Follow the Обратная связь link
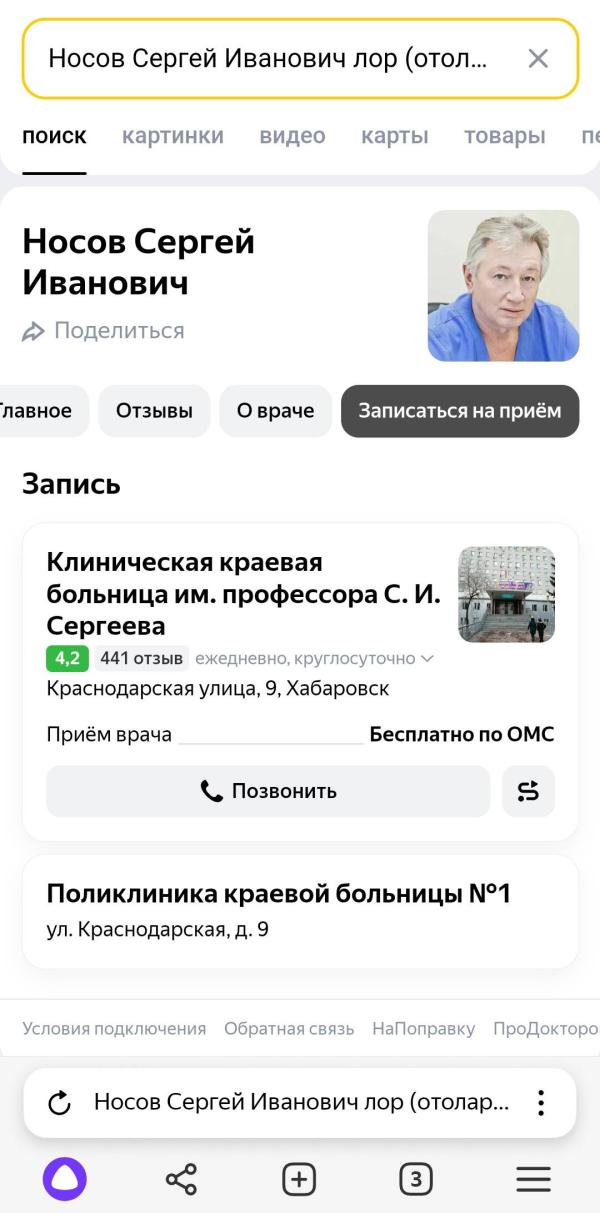 pyautogui.click(x=289, y=1028)
